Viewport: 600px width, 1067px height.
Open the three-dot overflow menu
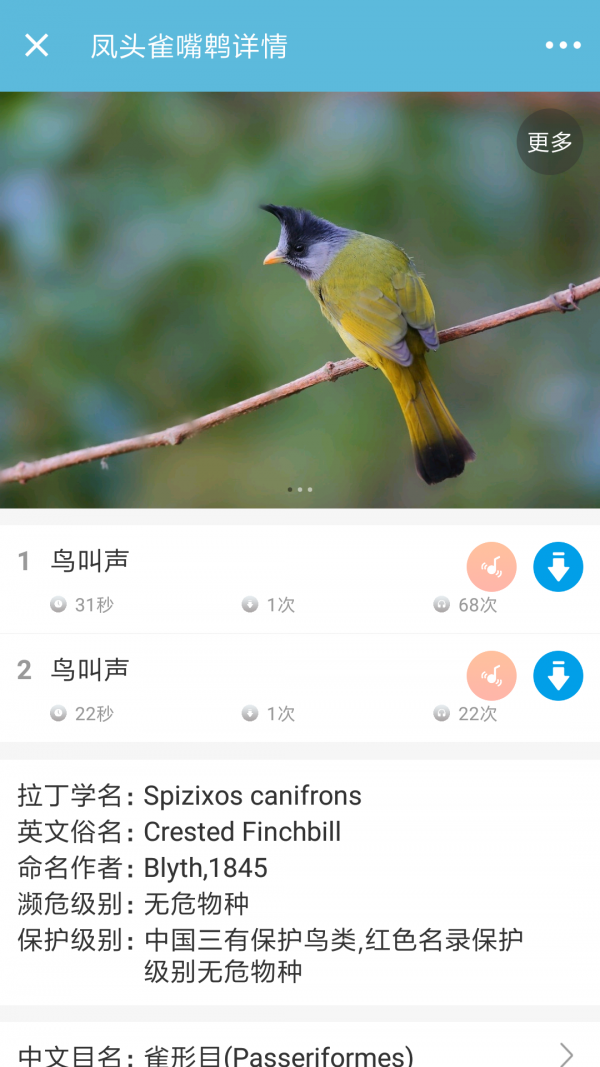tap(563, 45)
